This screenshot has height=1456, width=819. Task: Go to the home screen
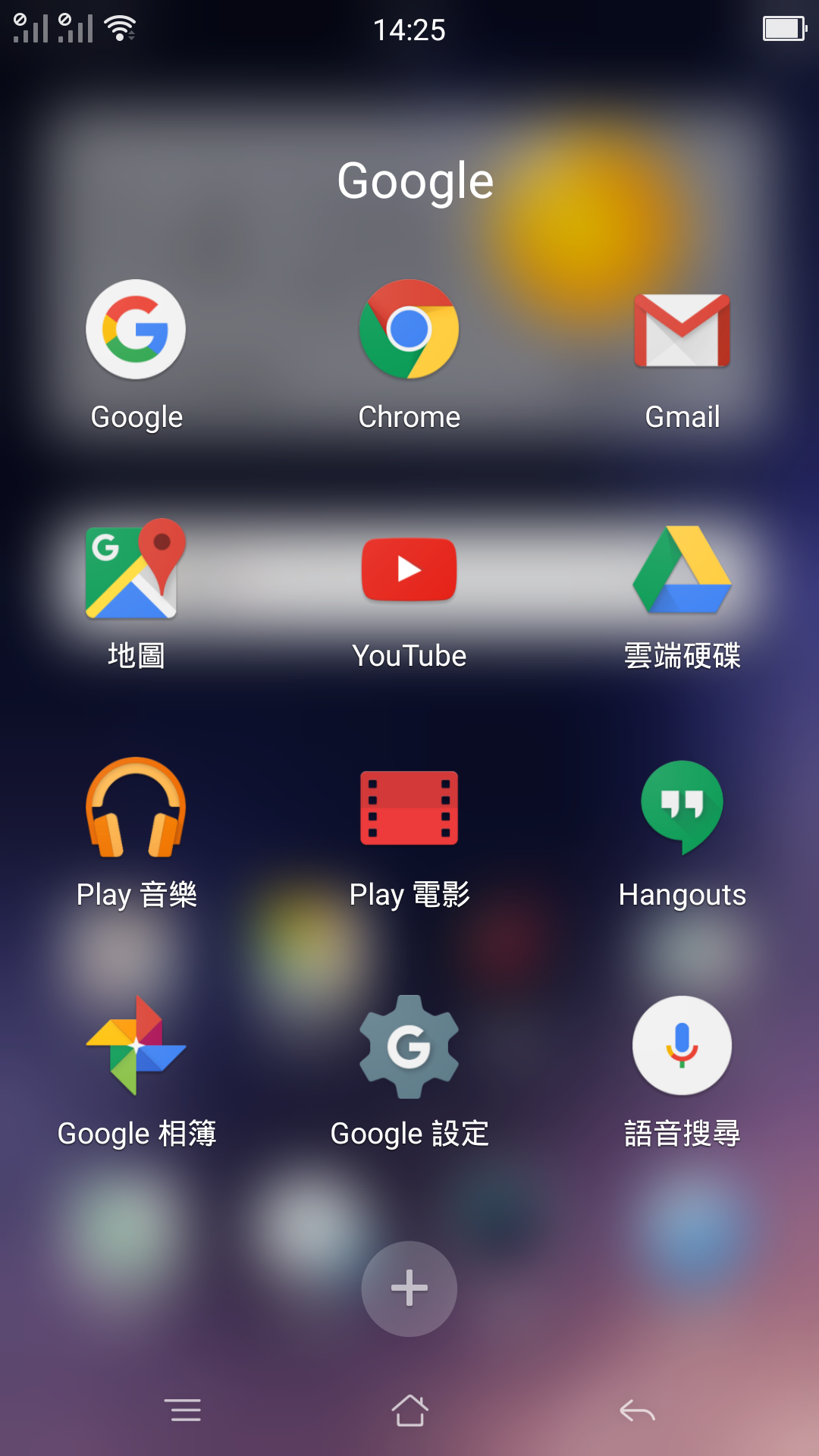coord(409,1410)
